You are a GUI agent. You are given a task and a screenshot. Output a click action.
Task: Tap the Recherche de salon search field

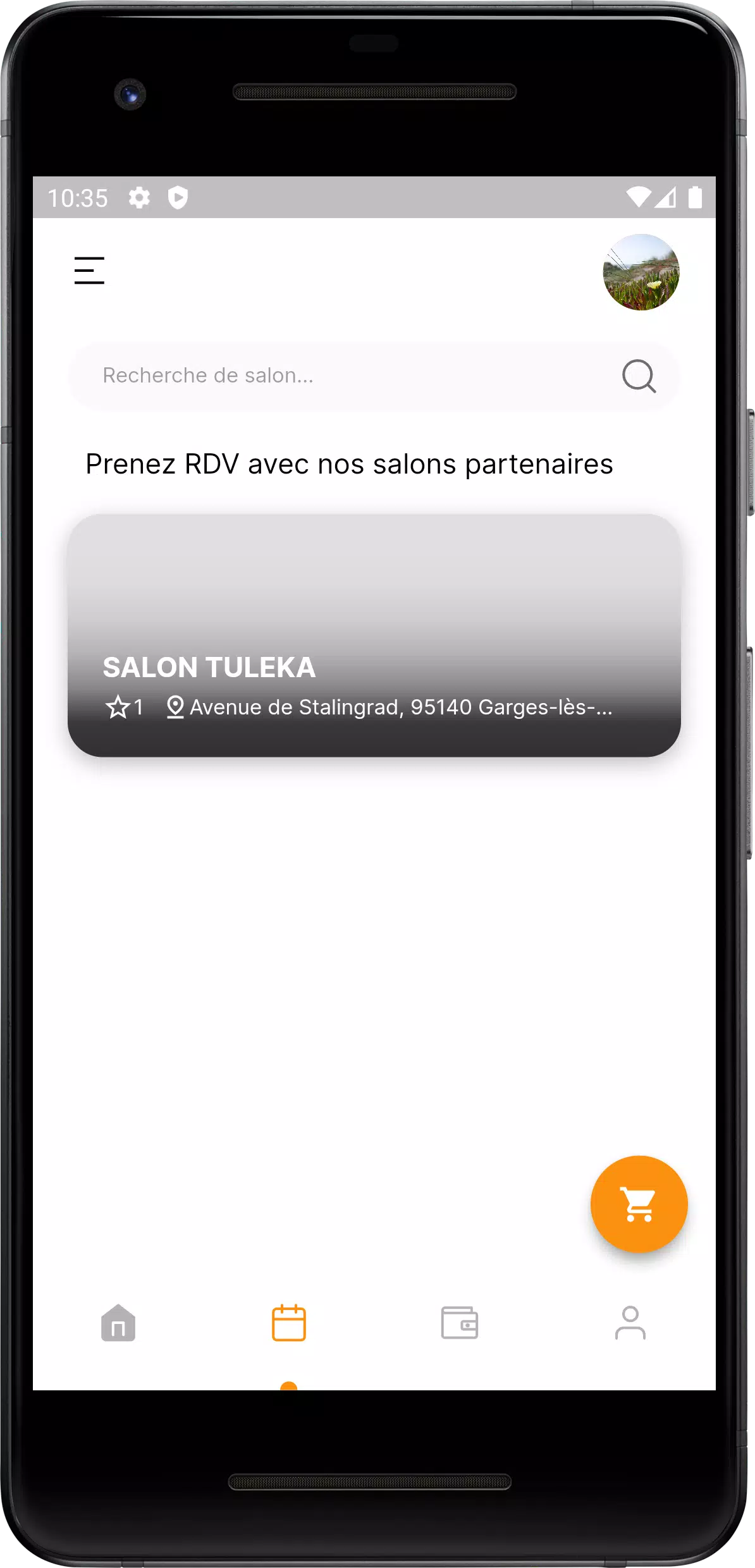374,376
